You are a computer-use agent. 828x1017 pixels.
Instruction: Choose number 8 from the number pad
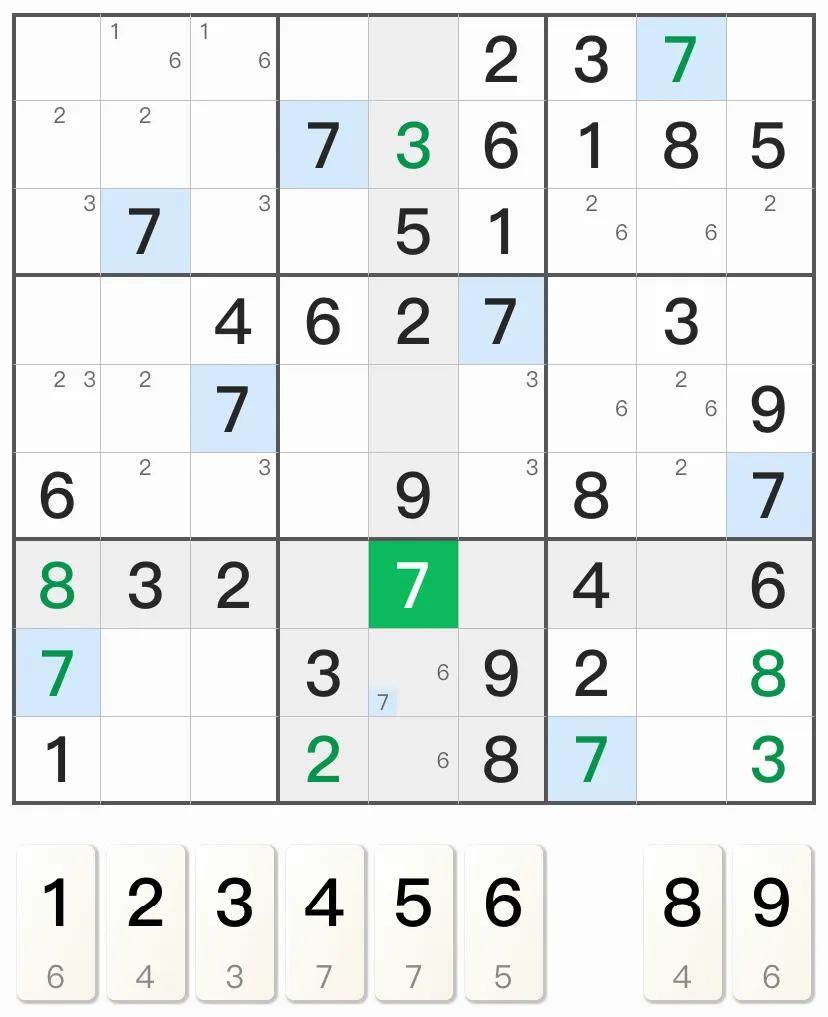tap(682, 921)
